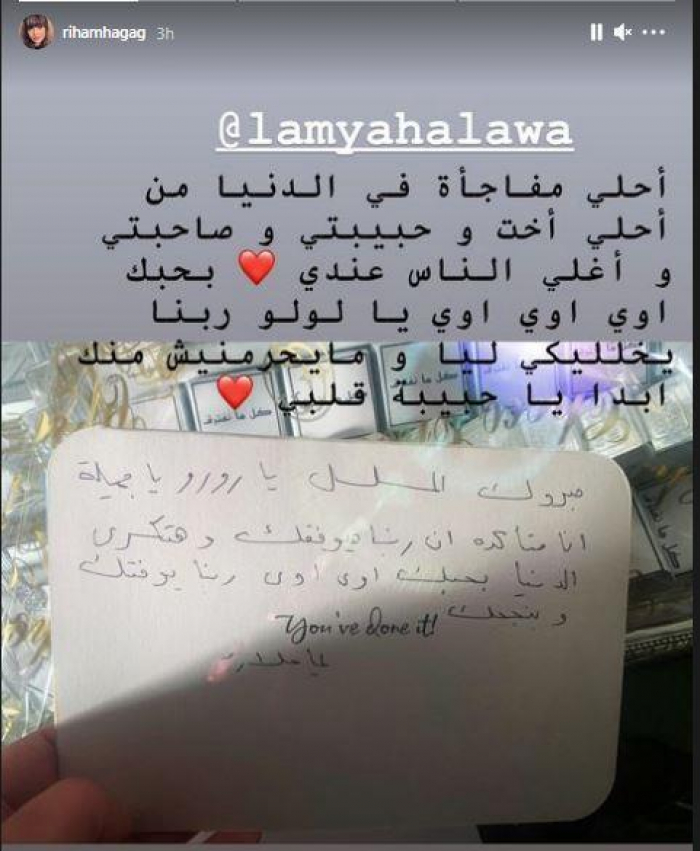Open the rihamhagag username link

[x=105, y=32]
